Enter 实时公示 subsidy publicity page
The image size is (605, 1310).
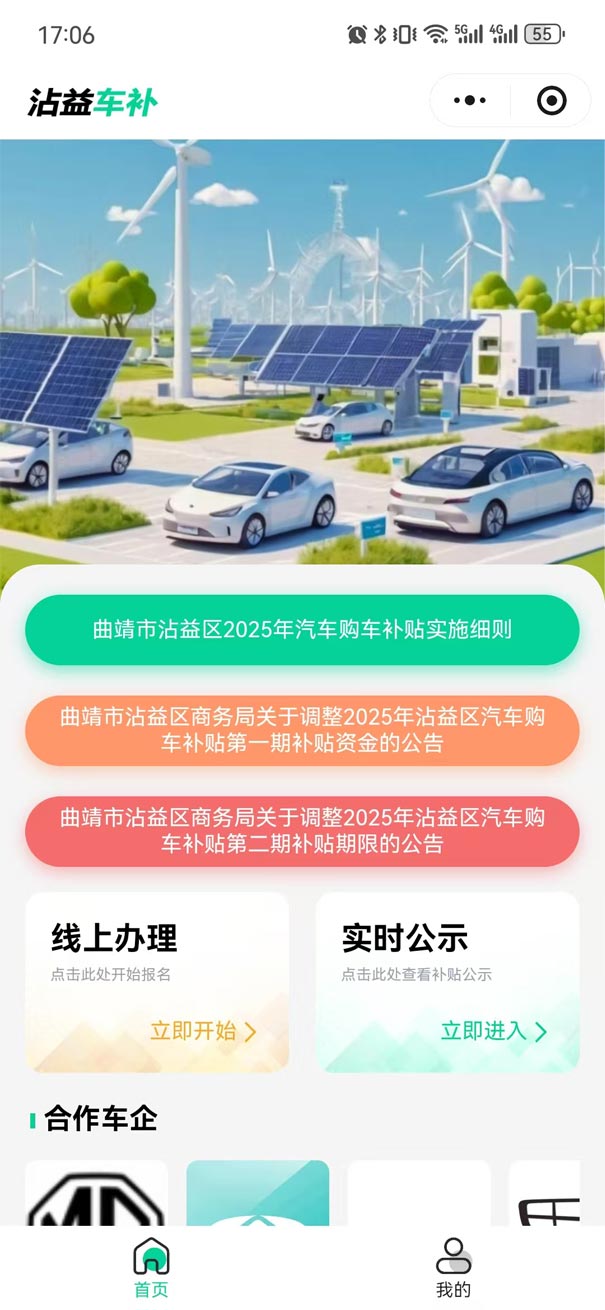coord(447,982)
